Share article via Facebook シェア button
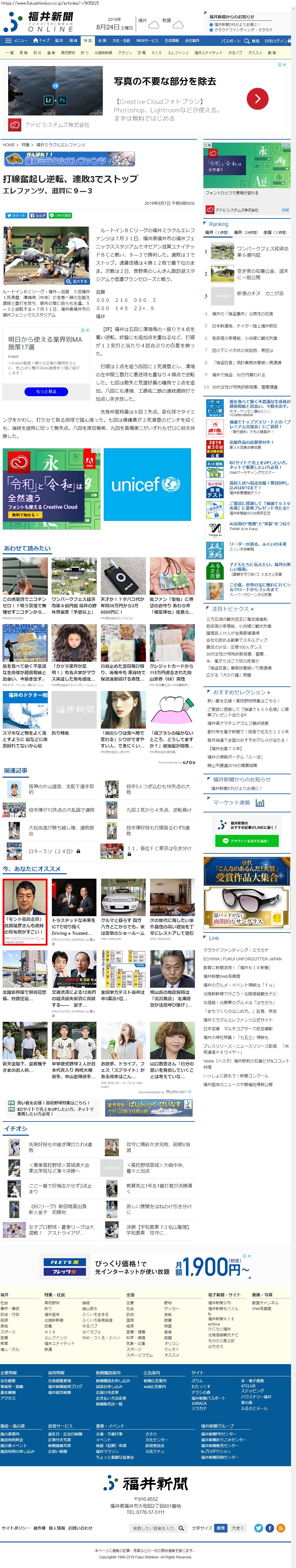 click(x=38, y=216)
